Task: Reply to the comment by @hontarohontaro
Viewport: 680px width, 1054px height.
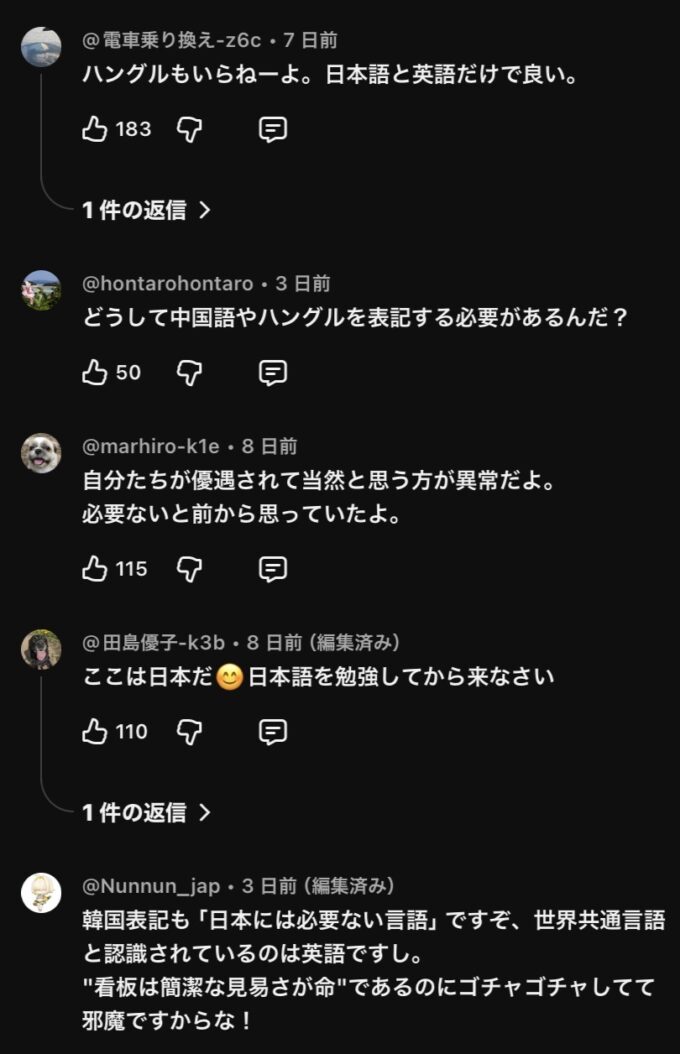Action: click(x=273, y=373)
